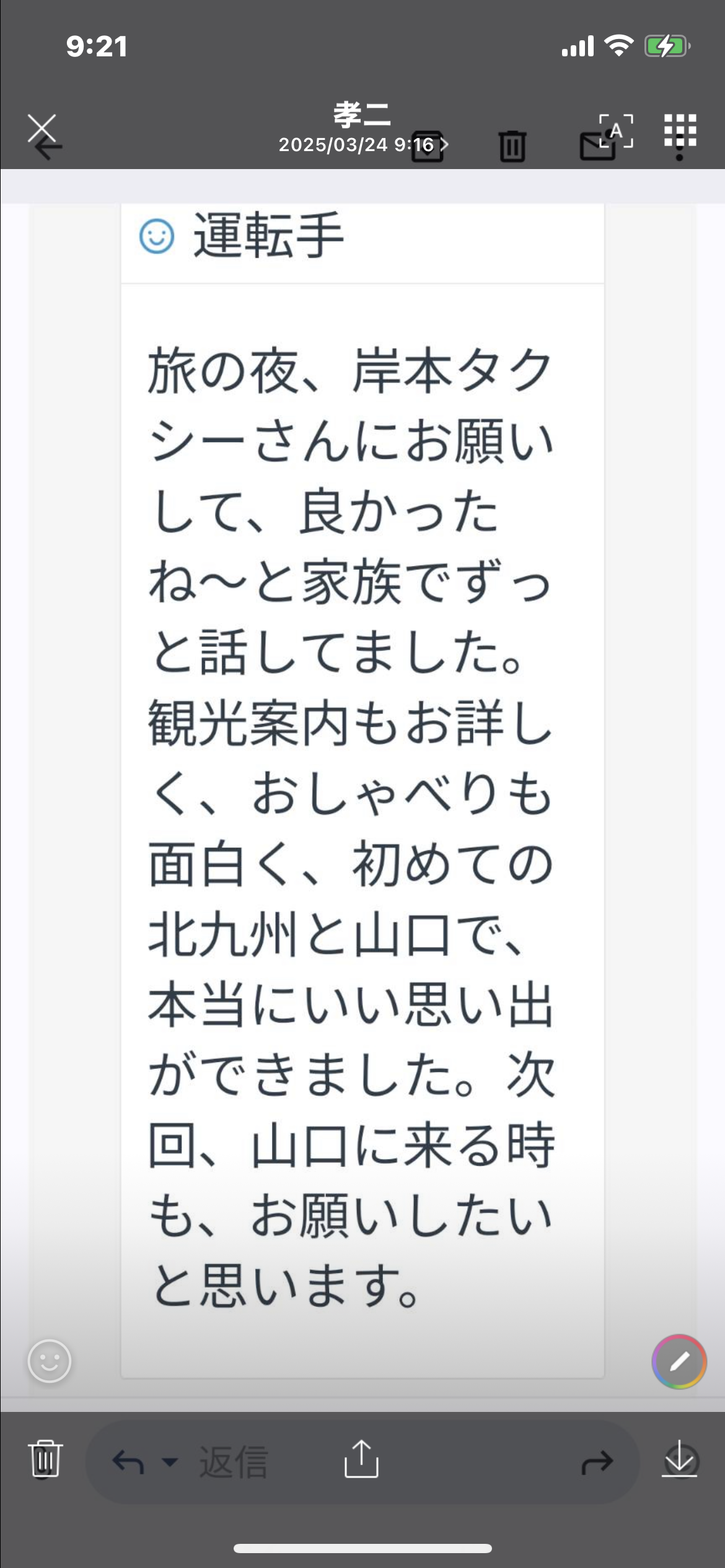Open the grid view of photos
The height and width of the screenshot is (1568, 725).
680,130
